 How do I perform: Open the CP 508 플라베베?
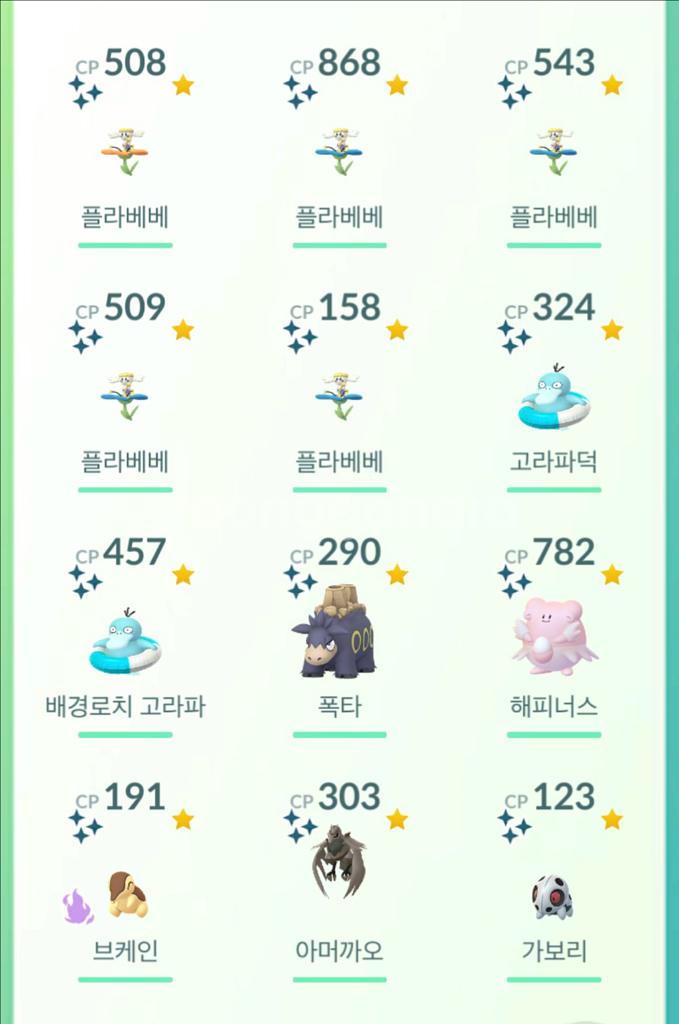[x=125, y=151]
